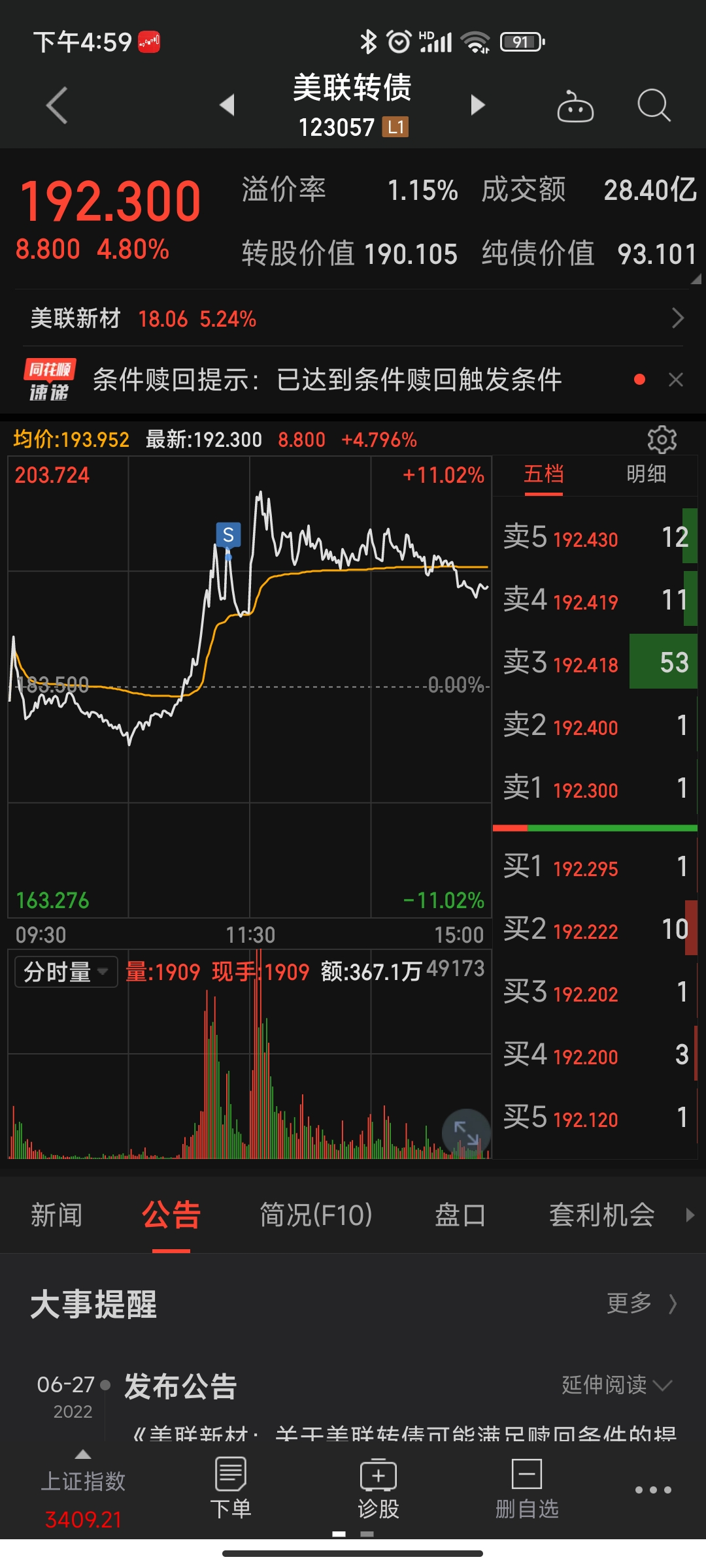
Task: Open the search magnifier
Action: coord(653,105)
